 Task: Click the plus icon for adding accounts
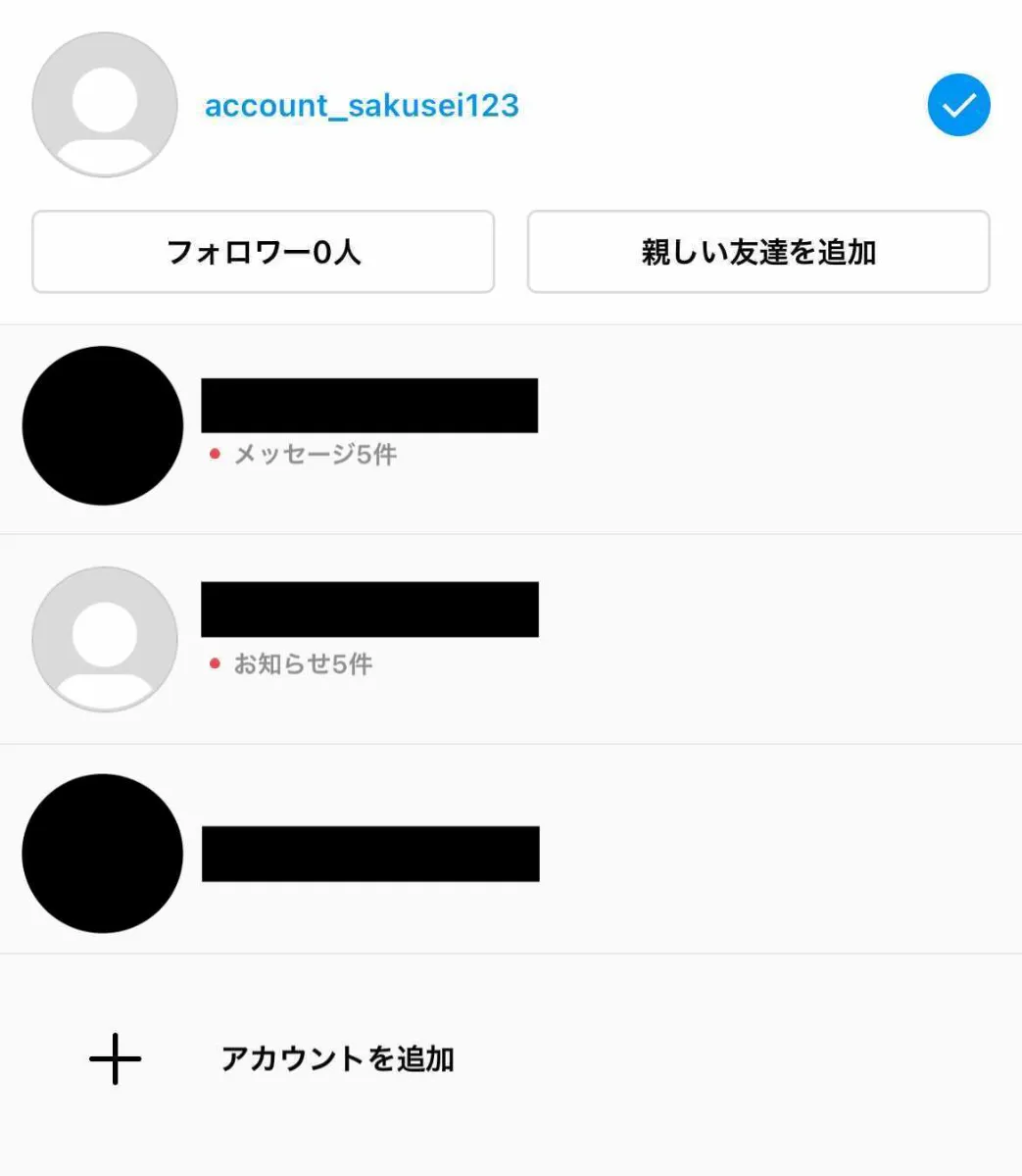(115, 1059)
